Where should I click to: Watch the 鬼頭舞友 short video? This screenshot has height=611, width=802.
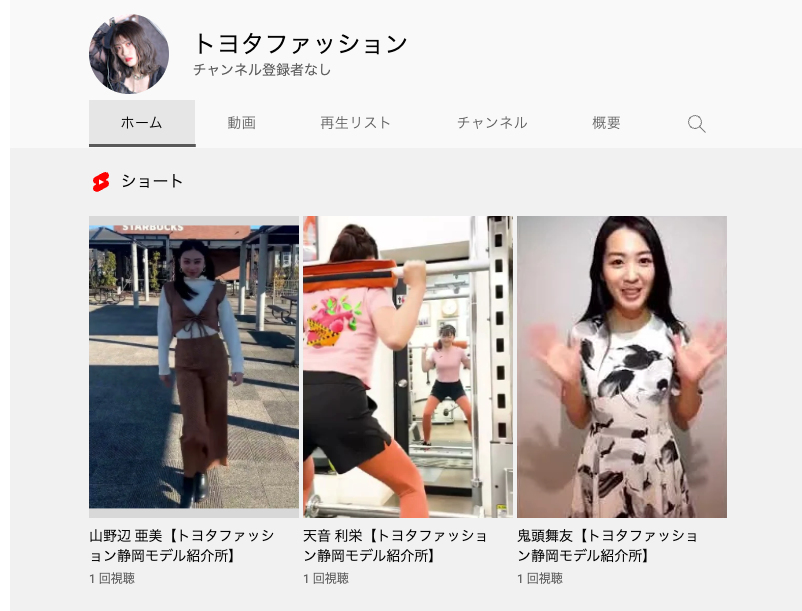tap(621, 366)
